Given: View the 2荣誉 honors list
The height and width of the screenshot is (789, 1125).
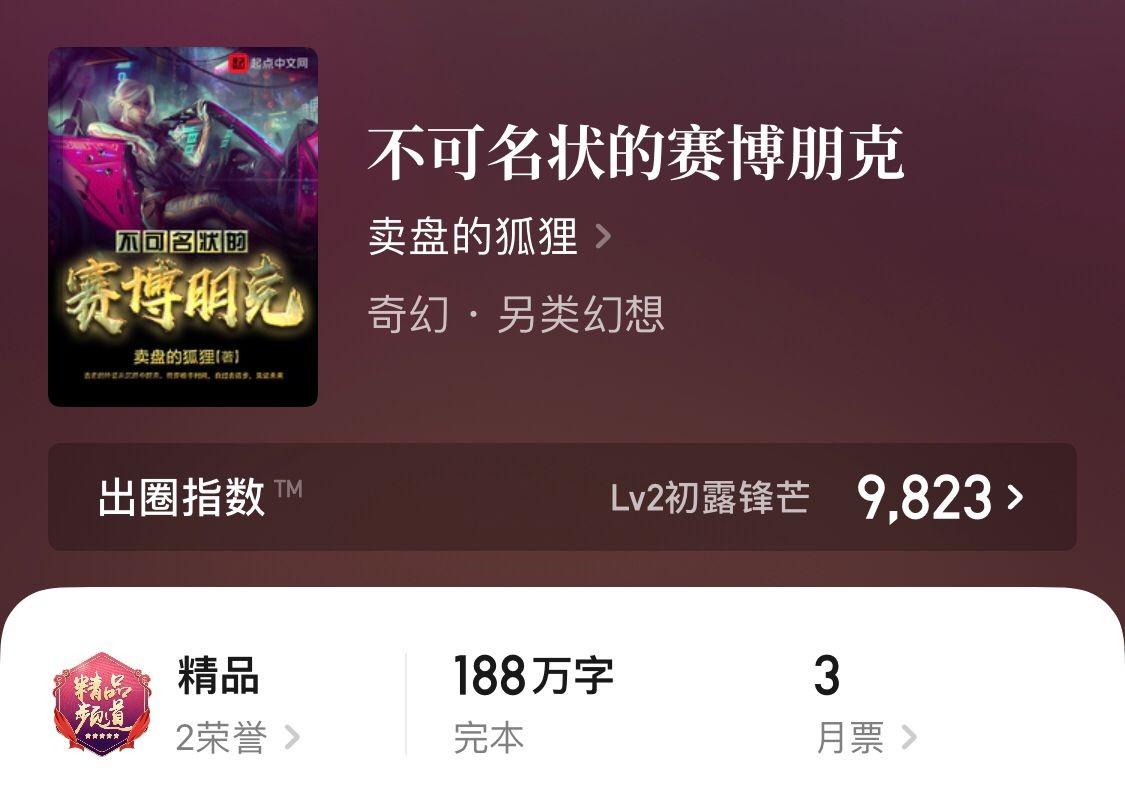Looking at the screenshot, I should (x=237, y=738).
